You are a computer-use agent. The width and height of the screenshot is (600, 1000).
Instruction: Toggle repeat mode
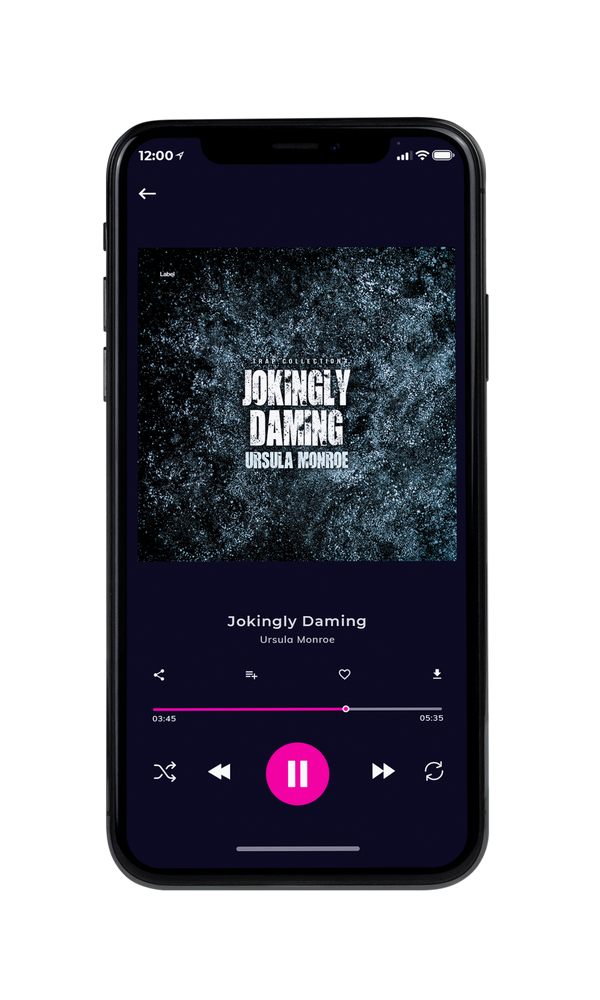tap(434, 771)
